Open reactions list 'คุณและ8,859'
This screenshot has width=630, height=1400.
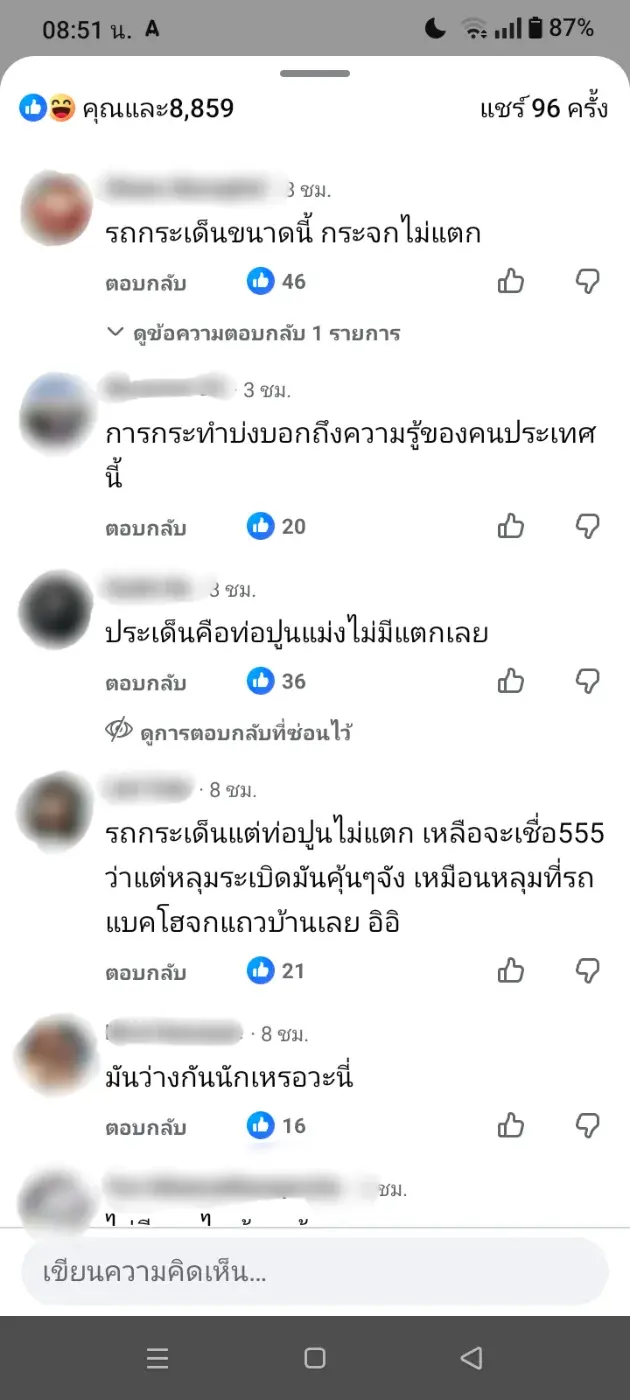point(127,108)
